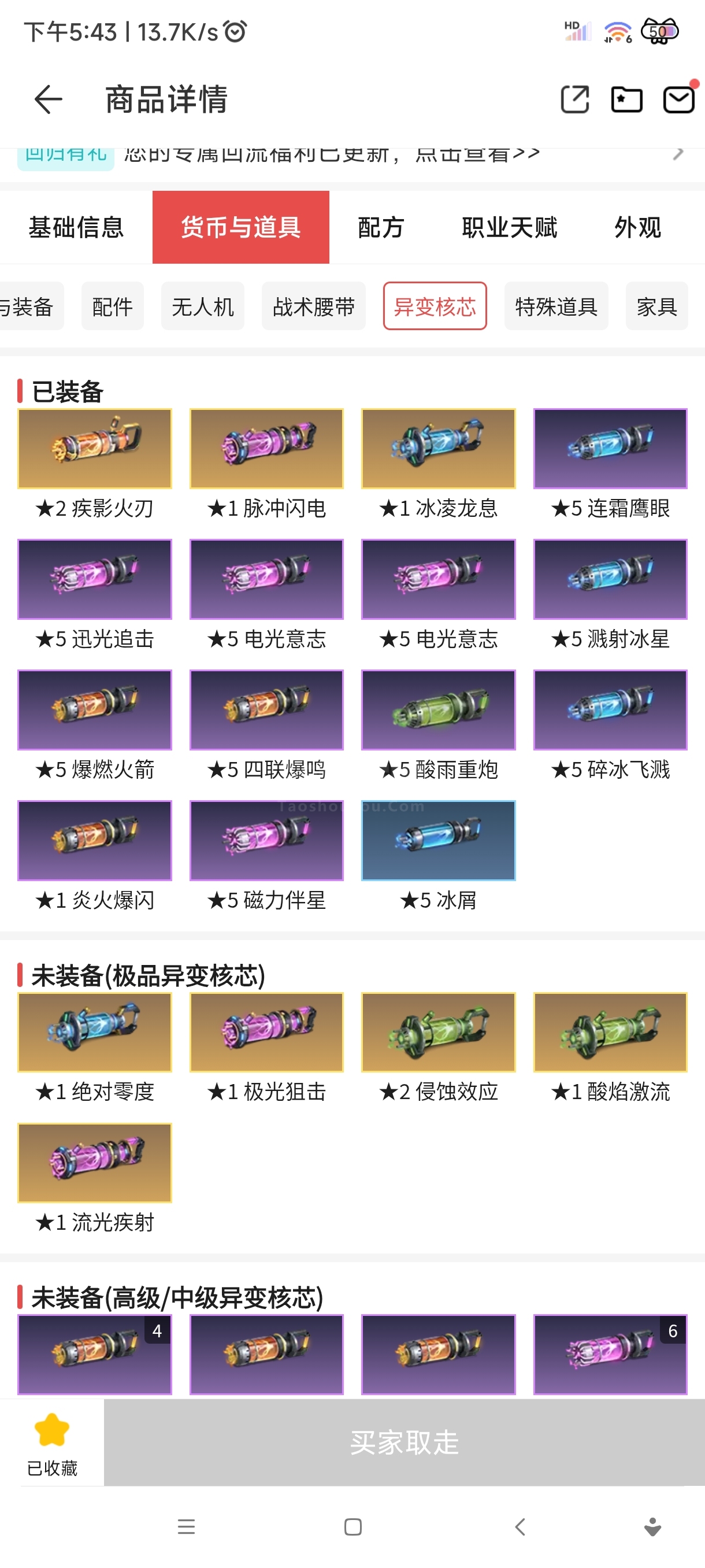
Task: Select the 无人机 filter chip
Action: [x=203, y=306]
